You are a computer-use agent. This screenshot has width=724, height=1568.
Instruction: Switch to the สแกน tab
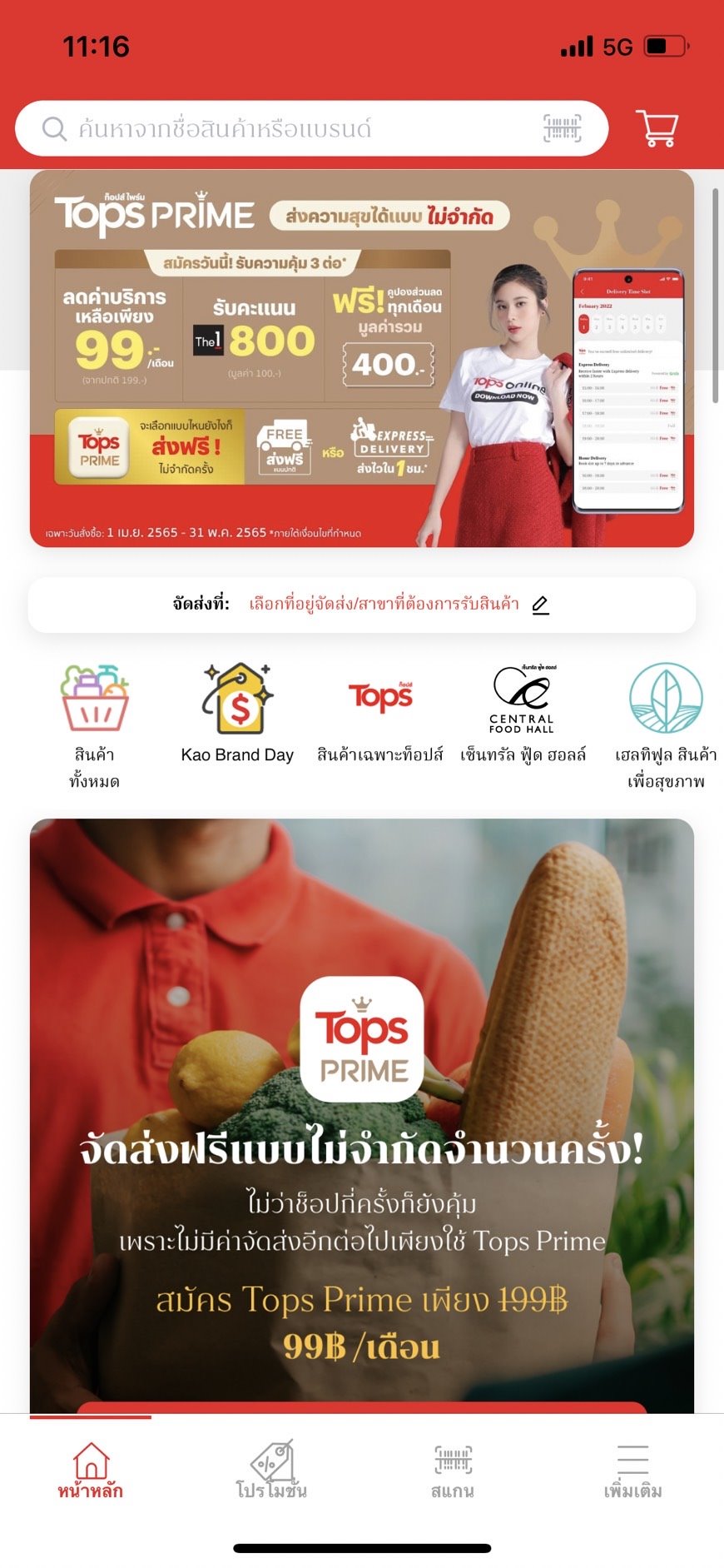pyautogui.click(x=453, y=1471)
